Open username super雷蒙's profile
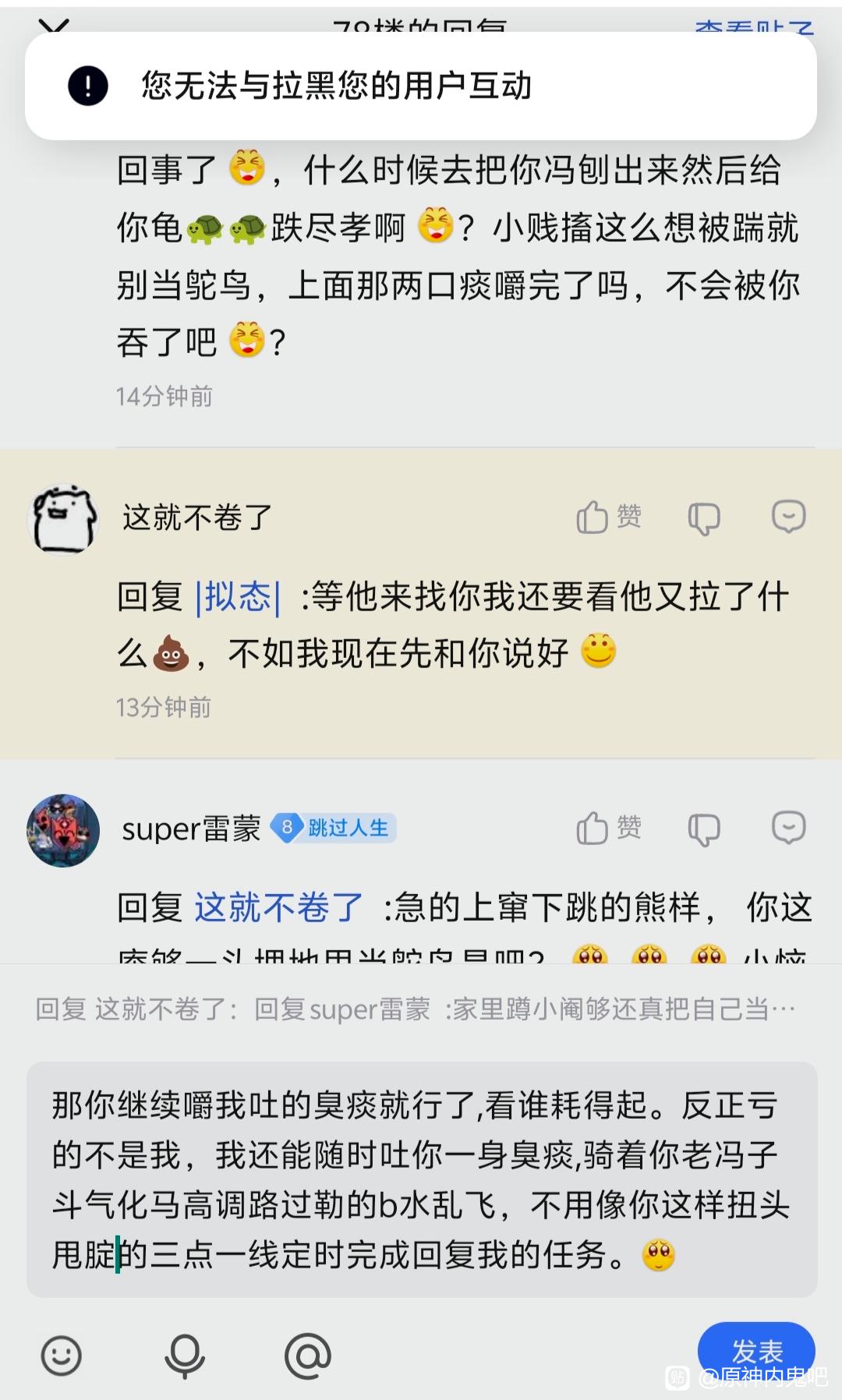Screen dimensions: 842x1400 click(191, 829)
